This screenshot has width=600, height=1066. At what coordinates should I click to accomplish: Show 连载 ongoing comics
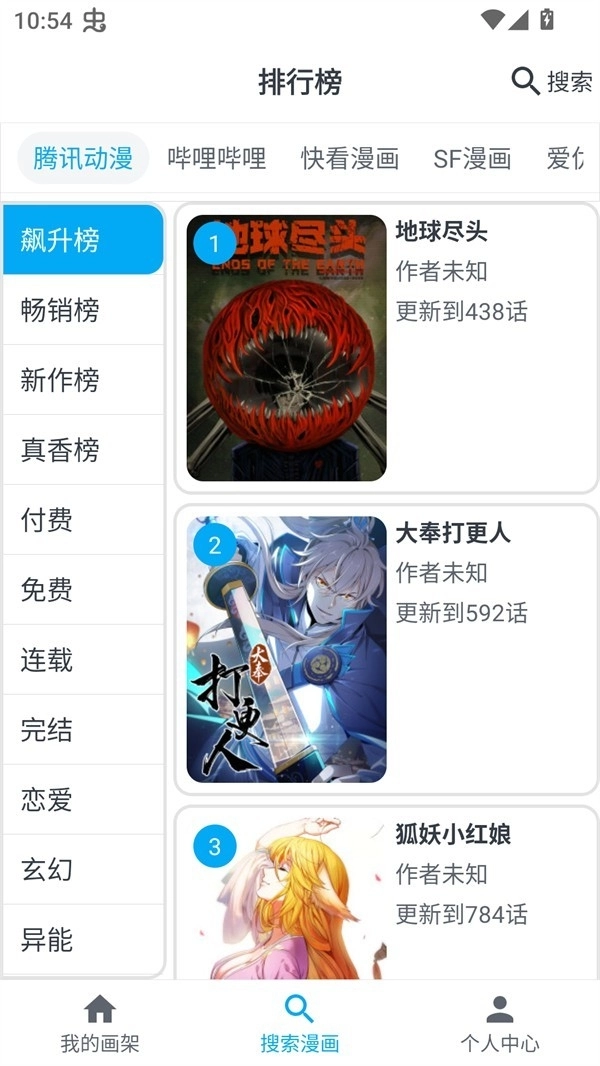point(83,660)
